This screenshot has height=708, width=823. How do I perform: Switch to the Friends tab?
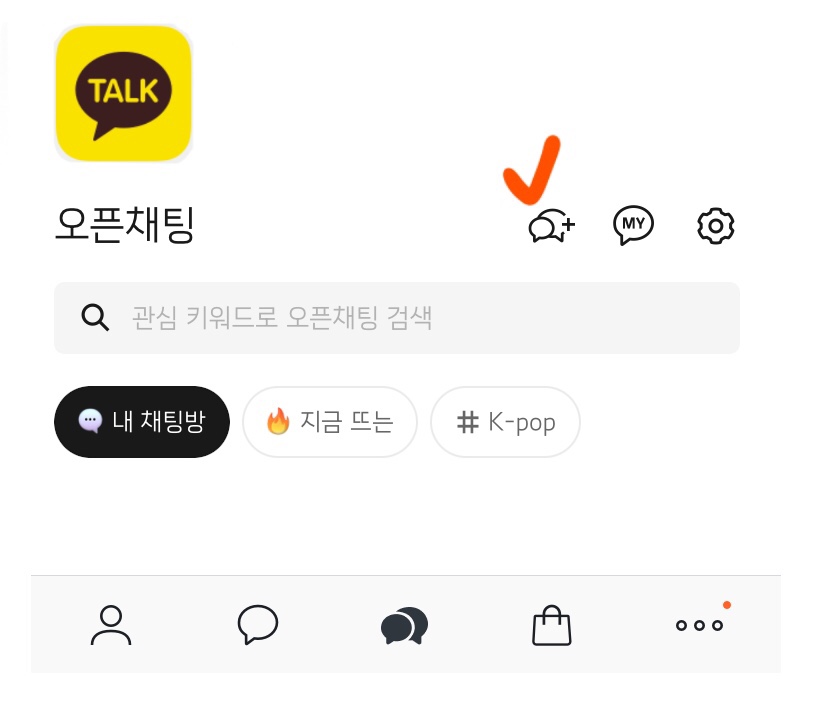click(x=111, y=625)
